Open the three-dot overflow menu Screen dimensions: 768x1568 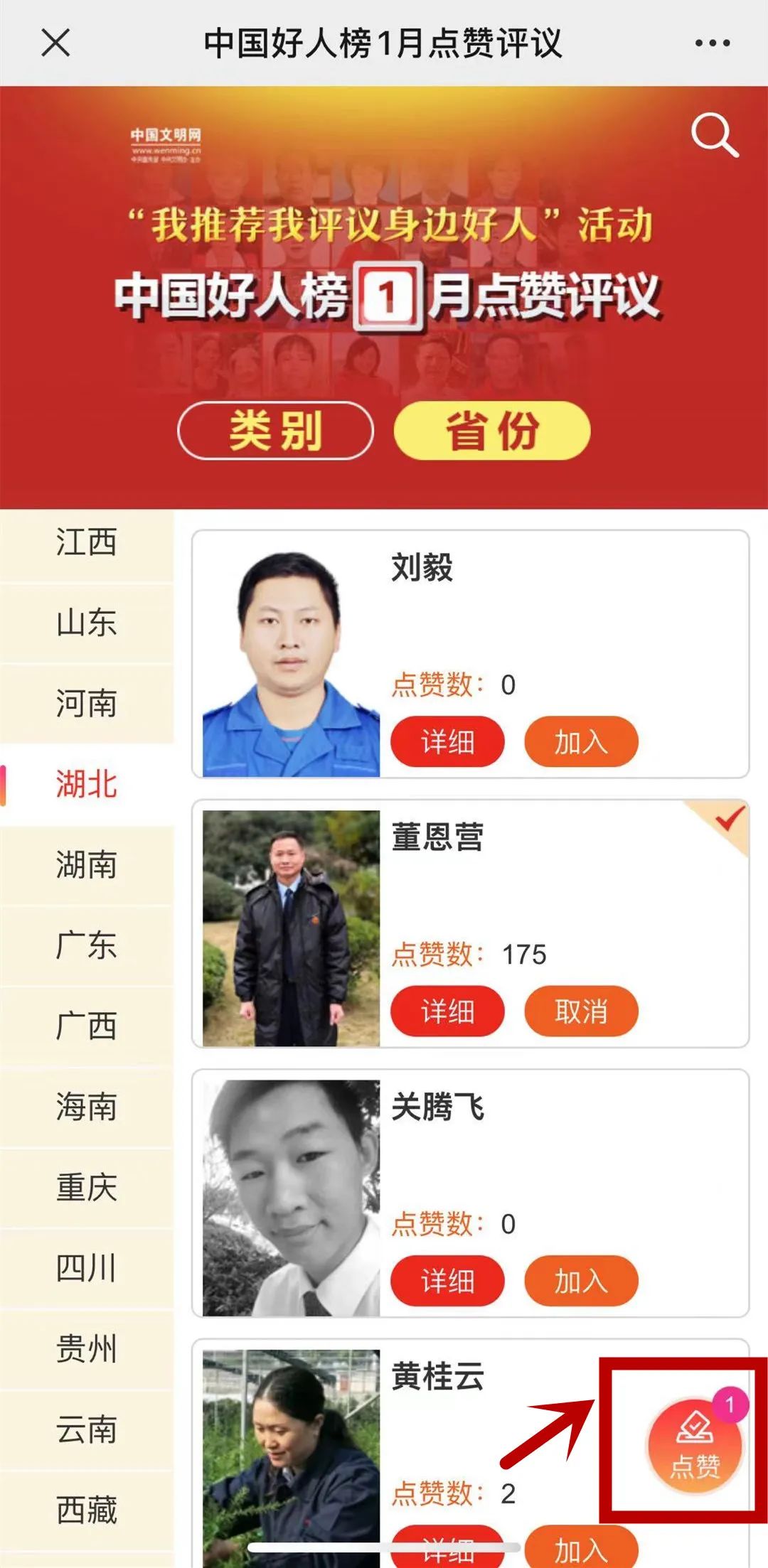pos(712,43)
